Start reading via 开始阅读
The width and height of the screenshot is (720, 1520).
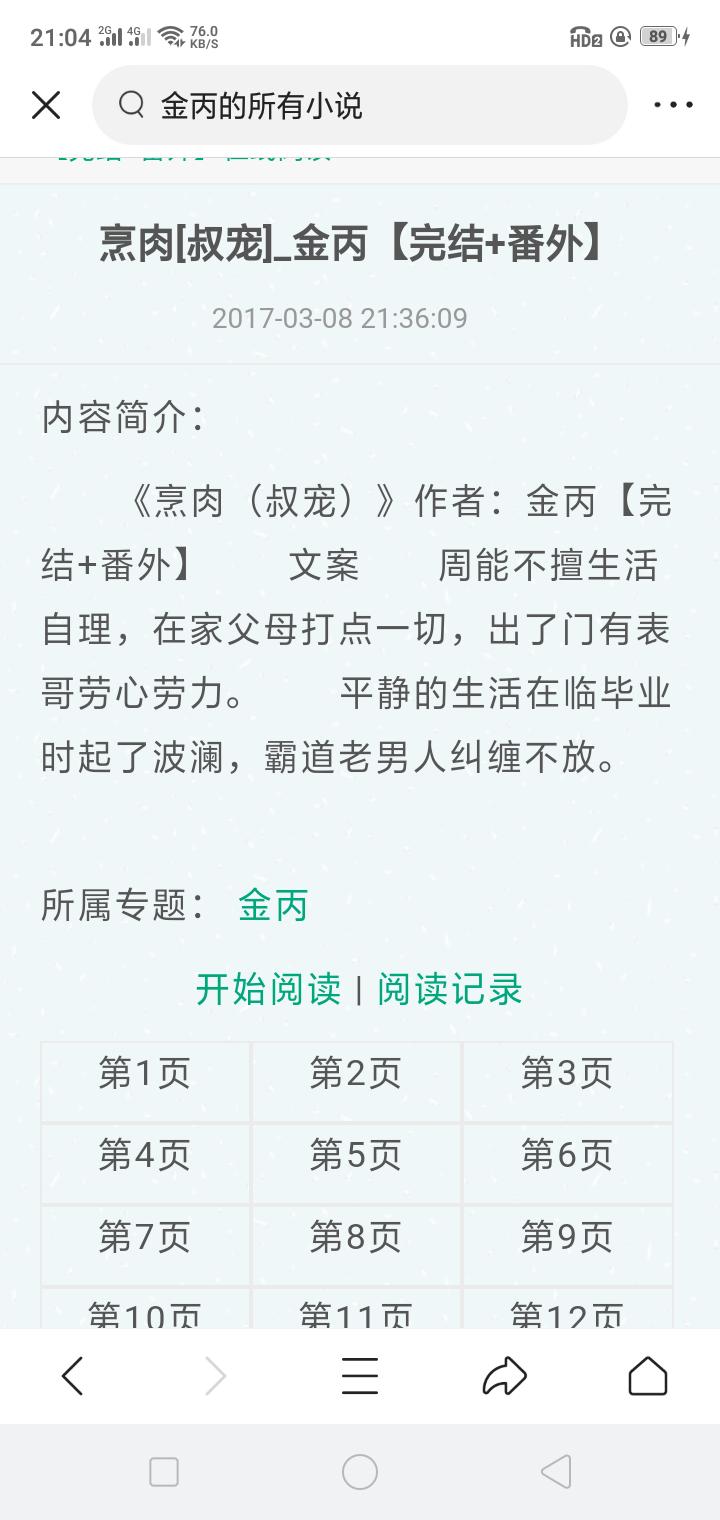[x=268, y=989]
